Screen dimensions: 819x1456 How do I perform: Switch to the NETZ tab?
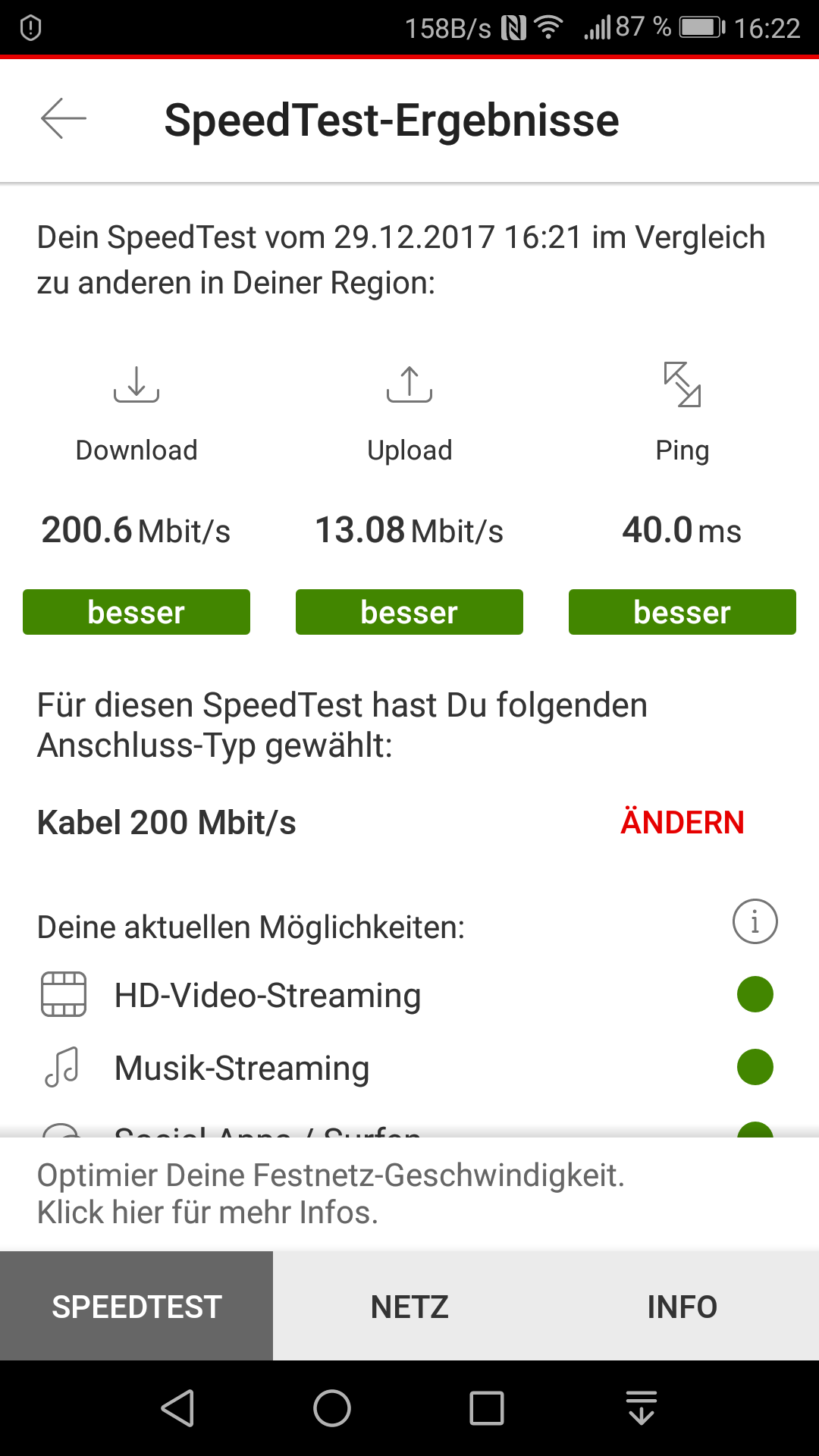coord(409,1307)
